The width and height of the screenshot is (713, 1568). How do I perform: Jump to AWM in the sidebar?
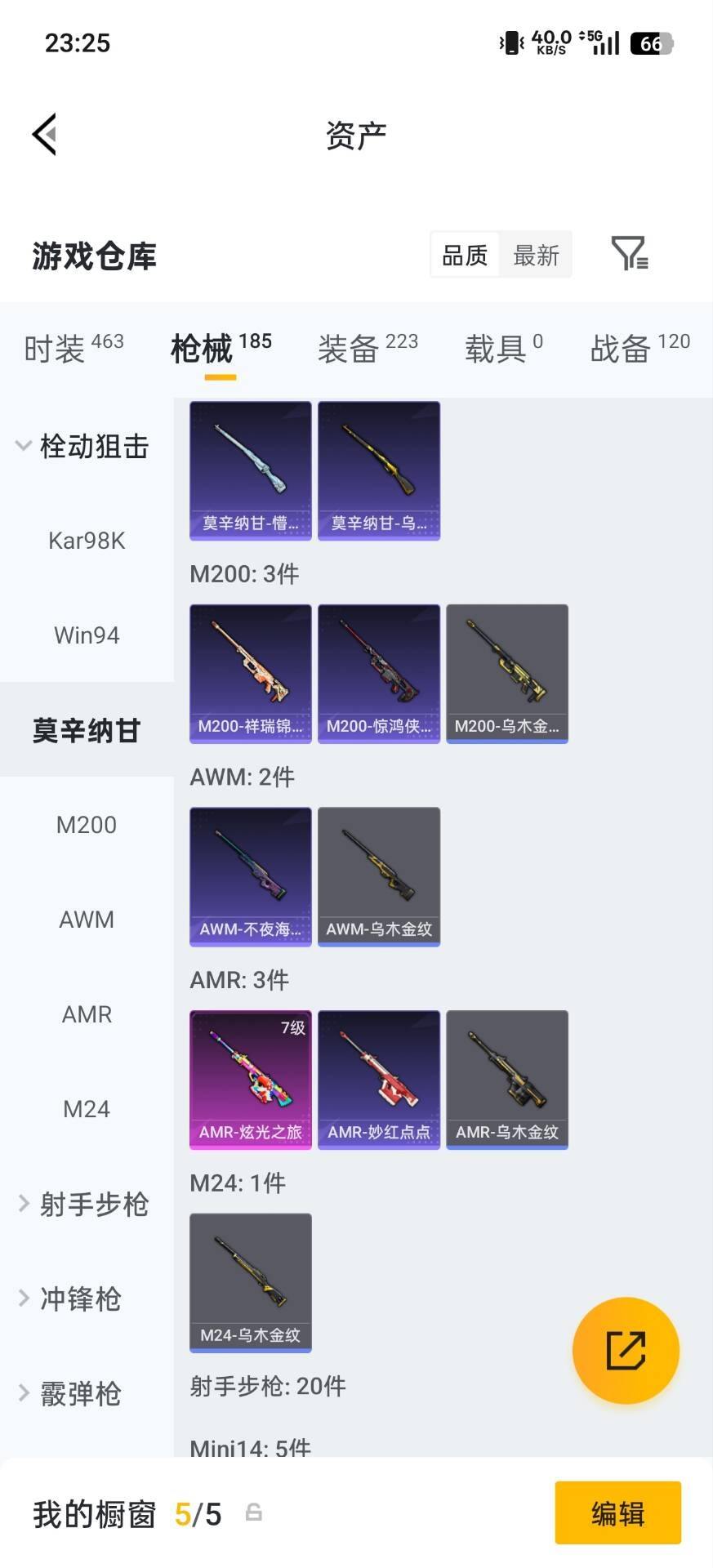coord(87,920)
